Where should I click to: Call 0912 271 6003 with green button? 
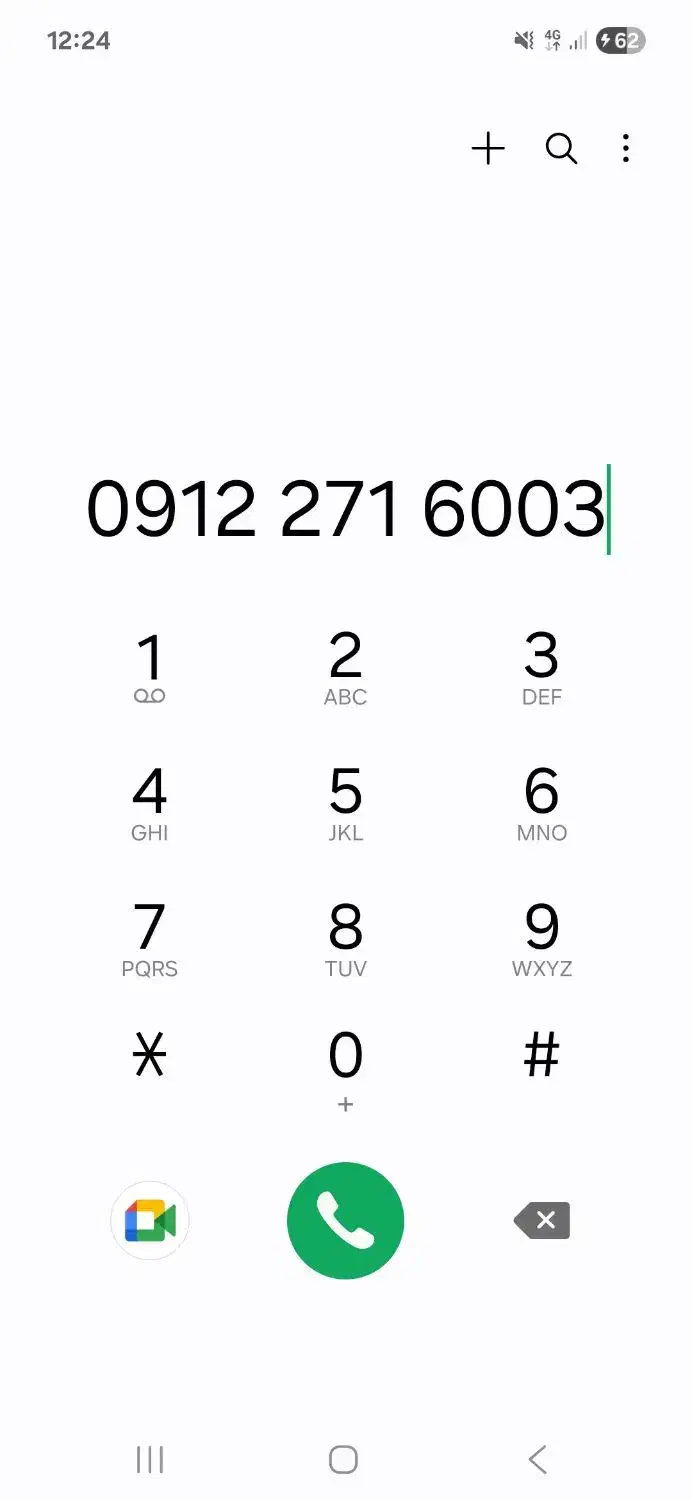[x=345, y=1220]
